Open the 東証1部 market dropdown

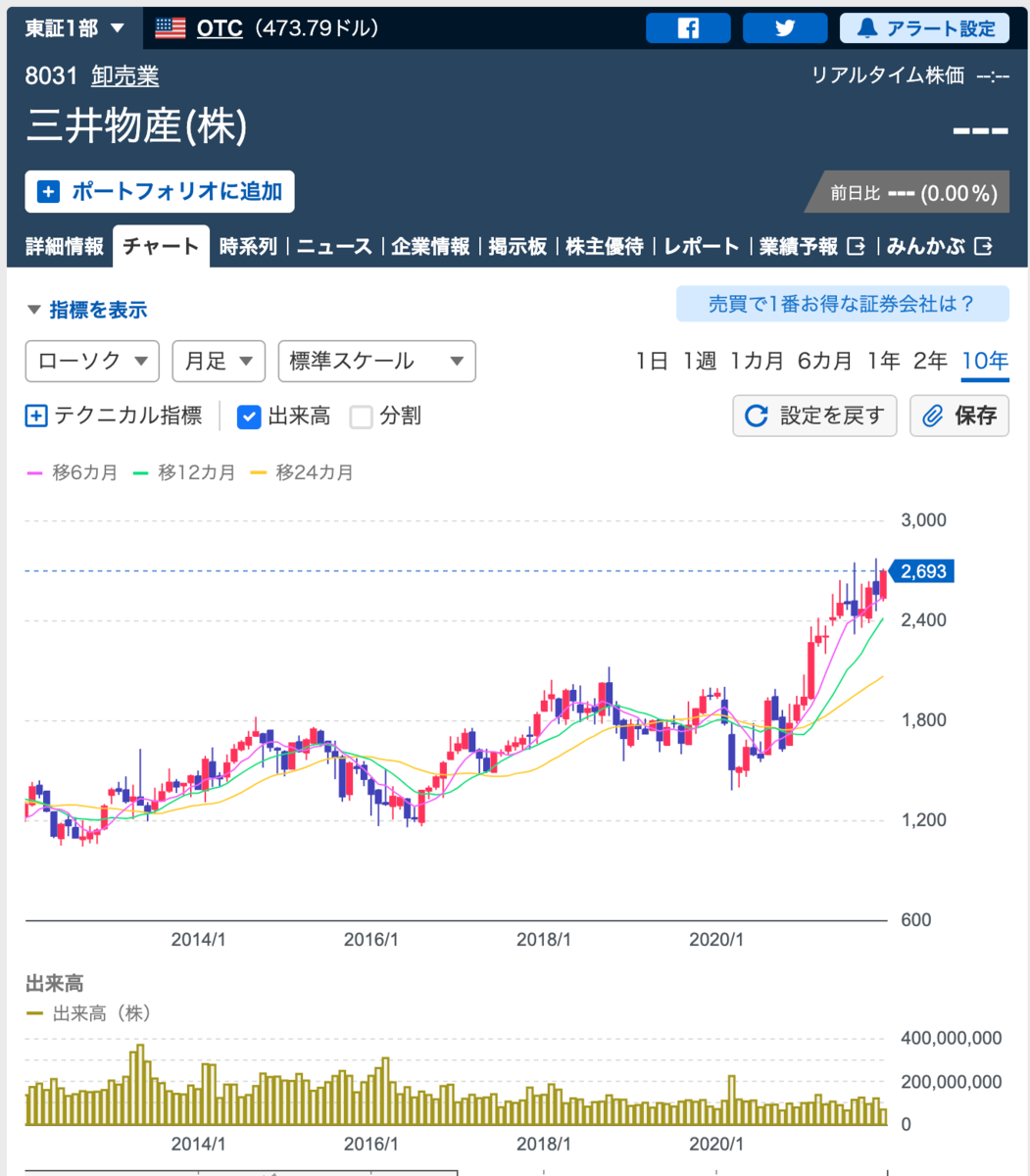pos(75,28)
